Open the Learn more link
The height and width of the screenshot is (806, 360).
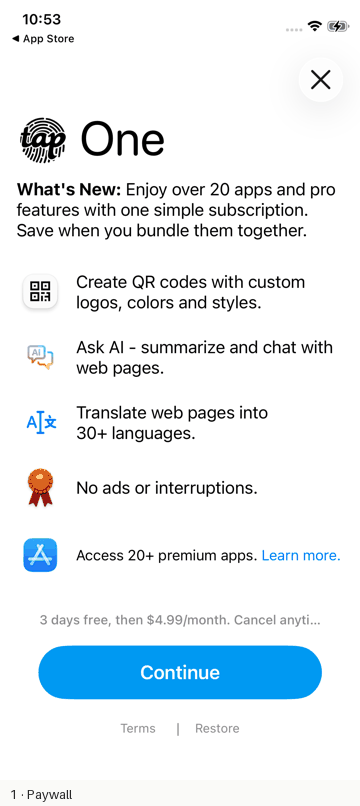coord(301,555)
